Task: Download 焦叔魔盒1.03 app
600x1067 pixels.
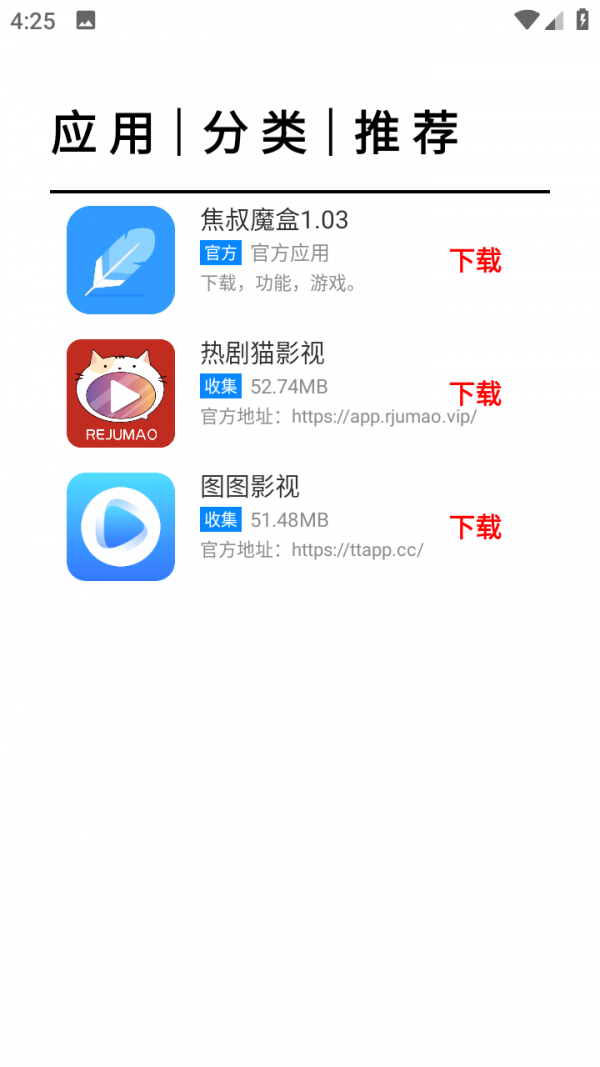Action: [475, 261]
